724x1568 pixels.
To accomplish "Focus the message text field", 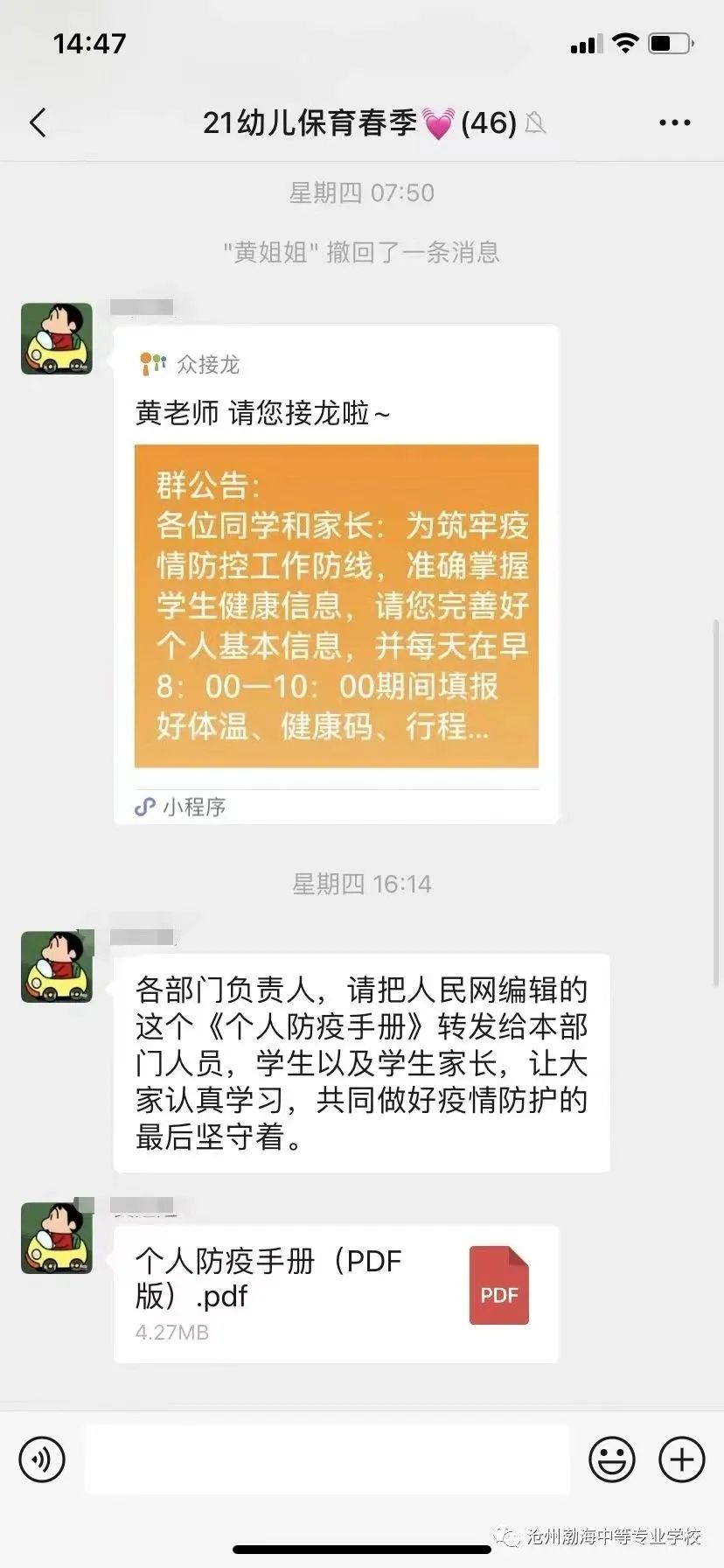I will [327, 1459].
